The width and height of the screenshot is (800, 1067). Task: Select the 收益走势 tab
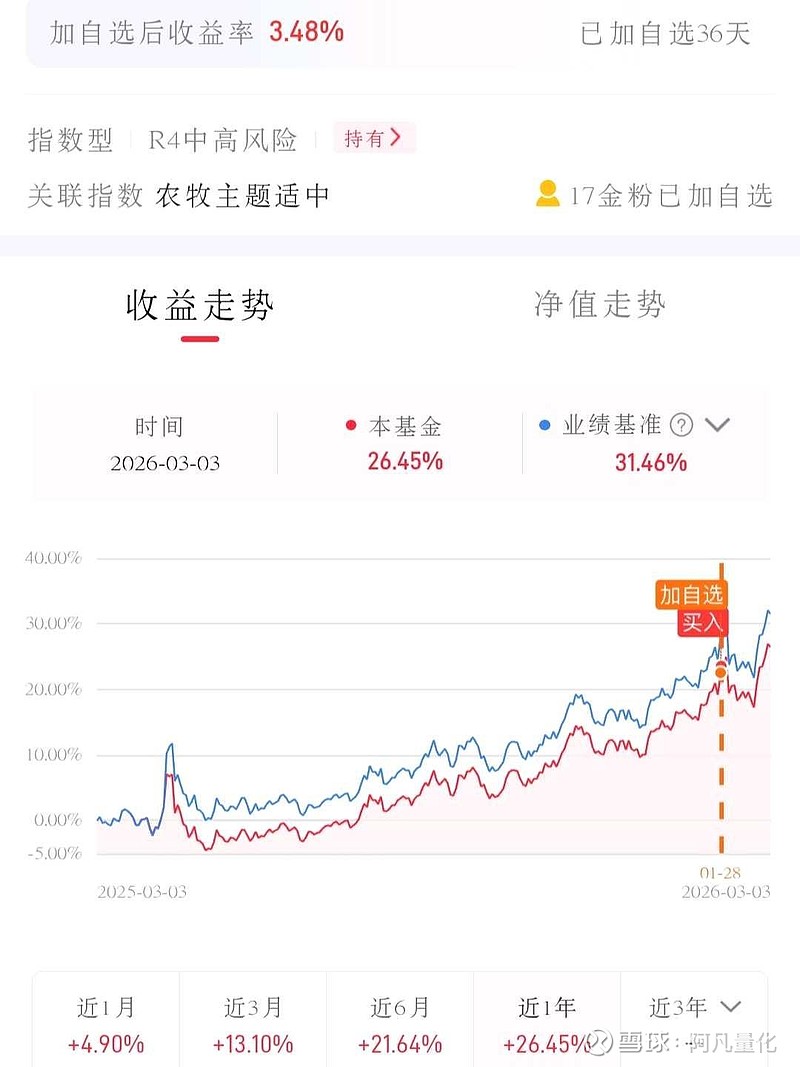click(200, 306)
